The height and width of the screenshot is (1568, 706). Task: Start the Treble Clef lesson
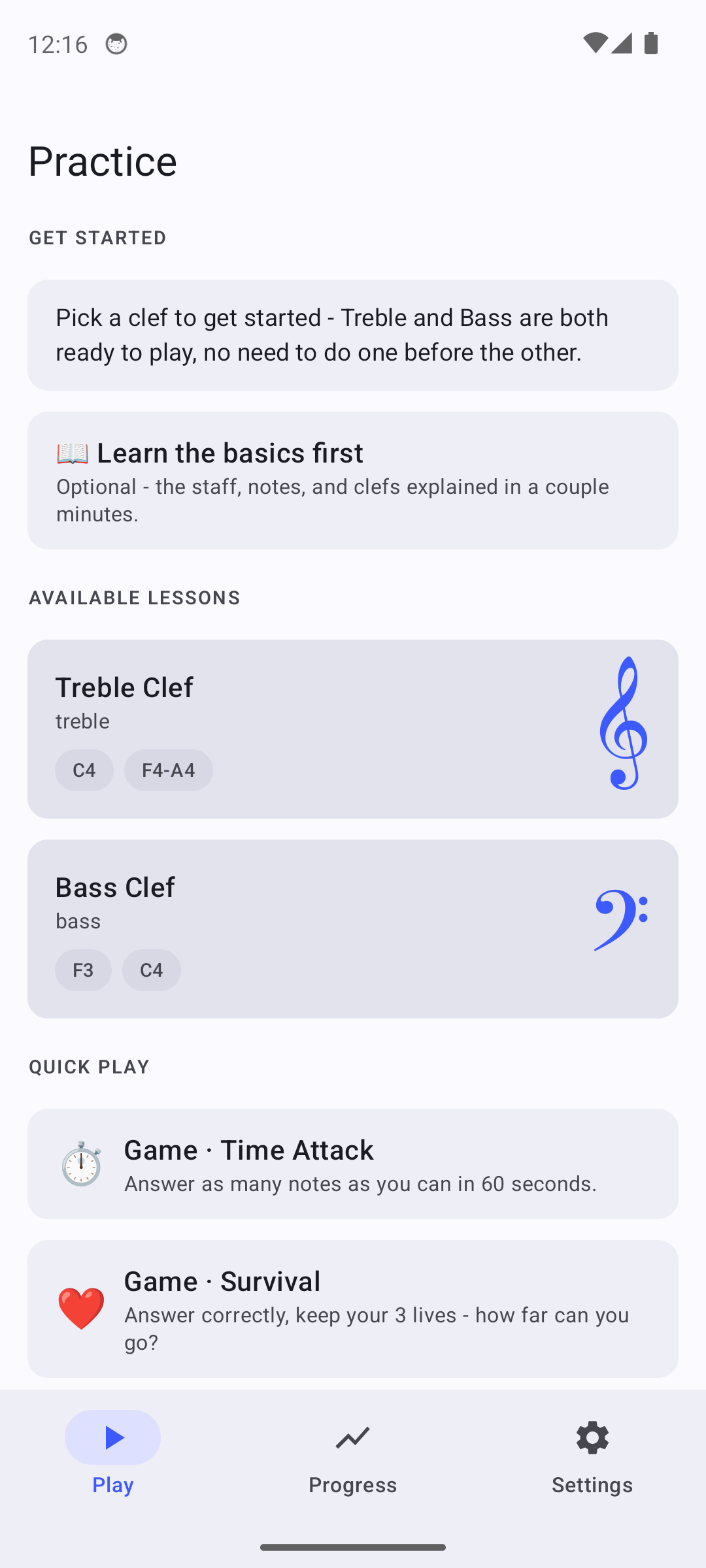point(353,729)
